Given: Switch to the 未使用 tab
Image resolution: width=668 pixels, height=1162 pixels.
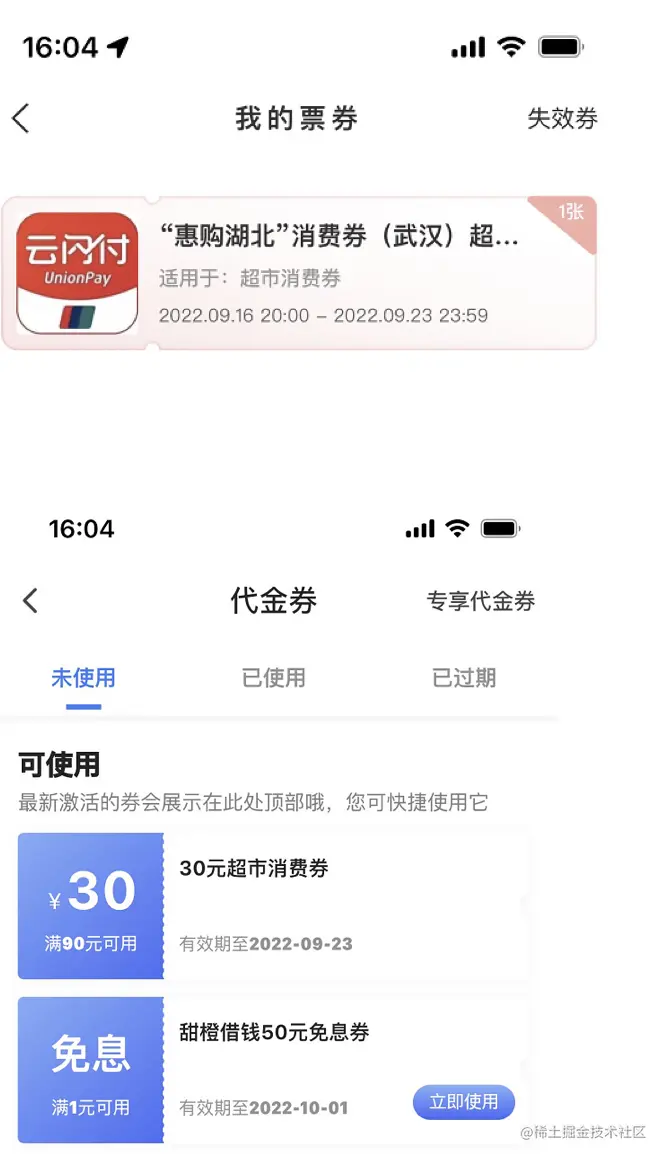Looking at the screenshot, I should pyautogui.click(x=83, y=678).
